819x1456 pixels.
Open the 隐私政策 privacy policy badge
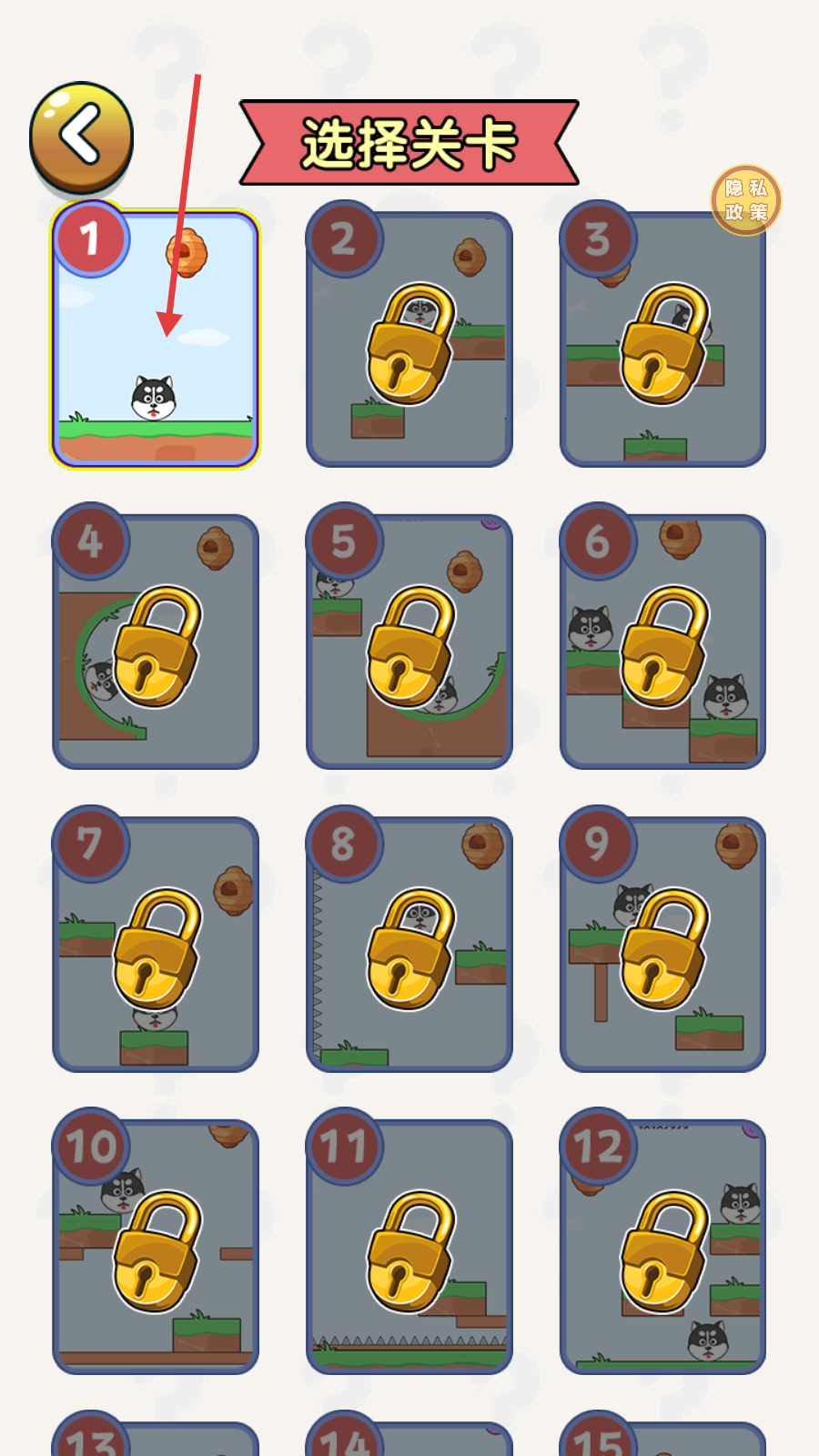tap(746, 200)
